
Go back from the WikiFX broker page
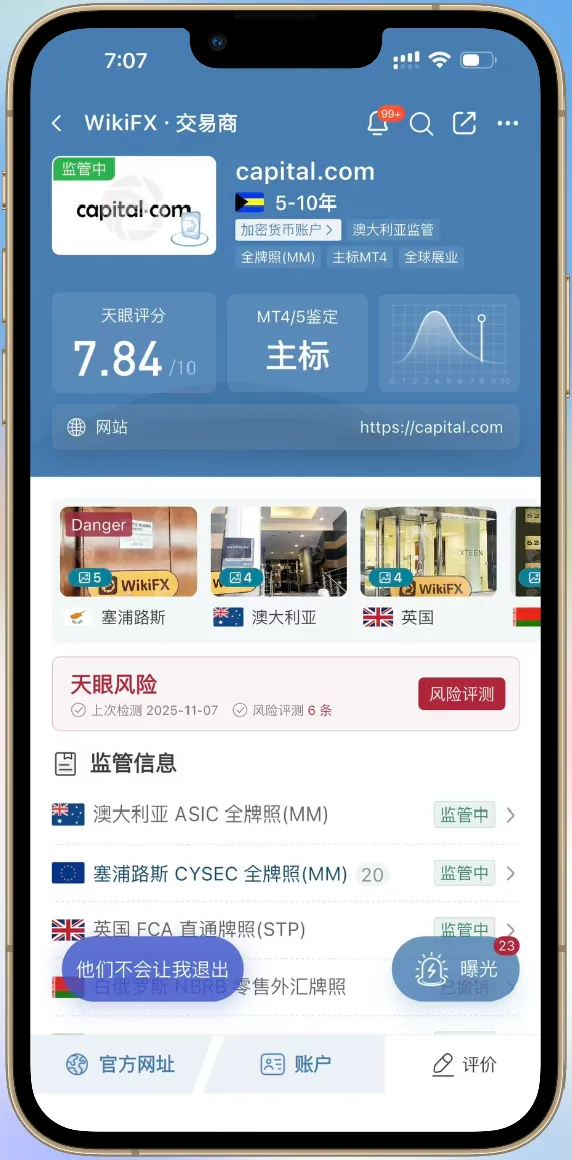click(x=57, y=123)
